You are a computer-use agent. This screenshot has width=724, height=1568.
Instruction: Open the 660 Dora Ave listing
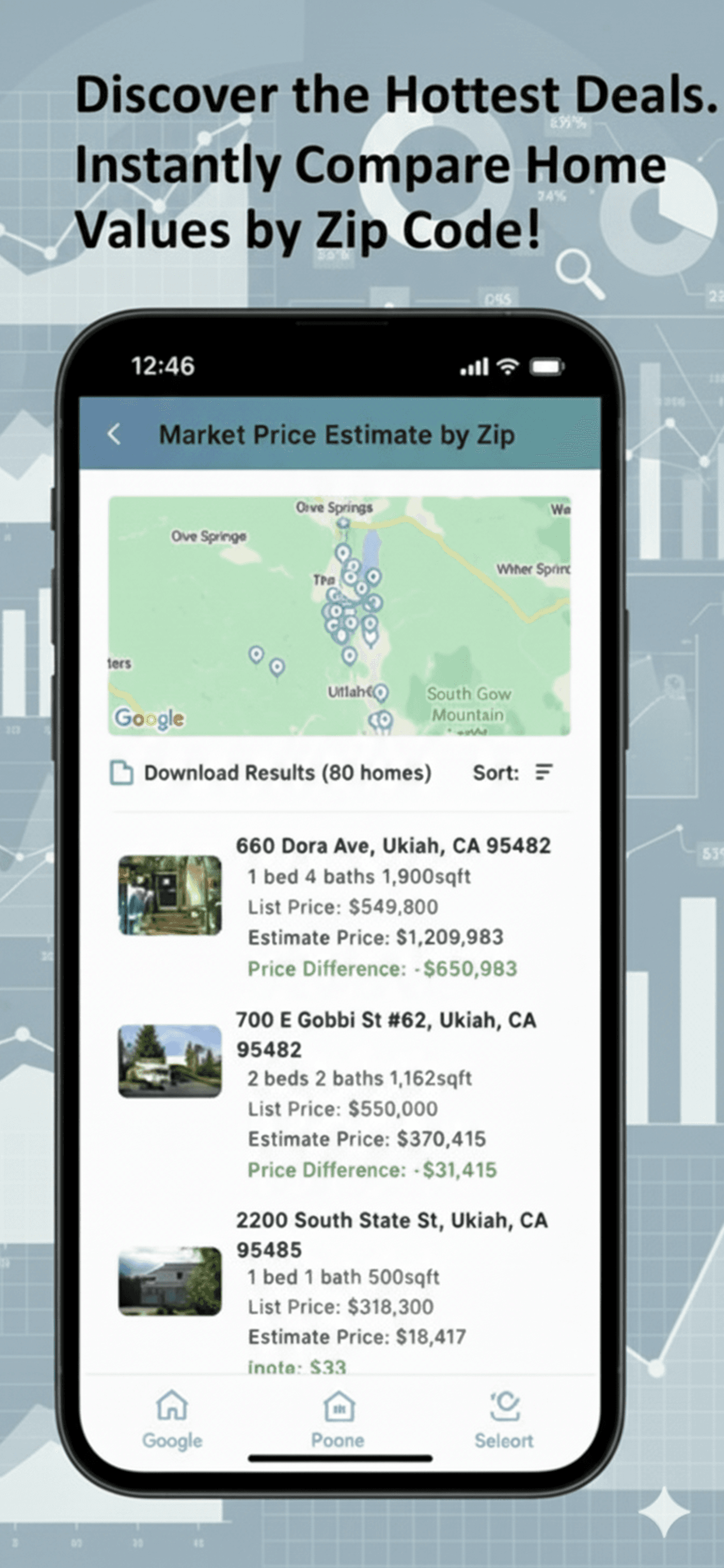pos(395,845)
